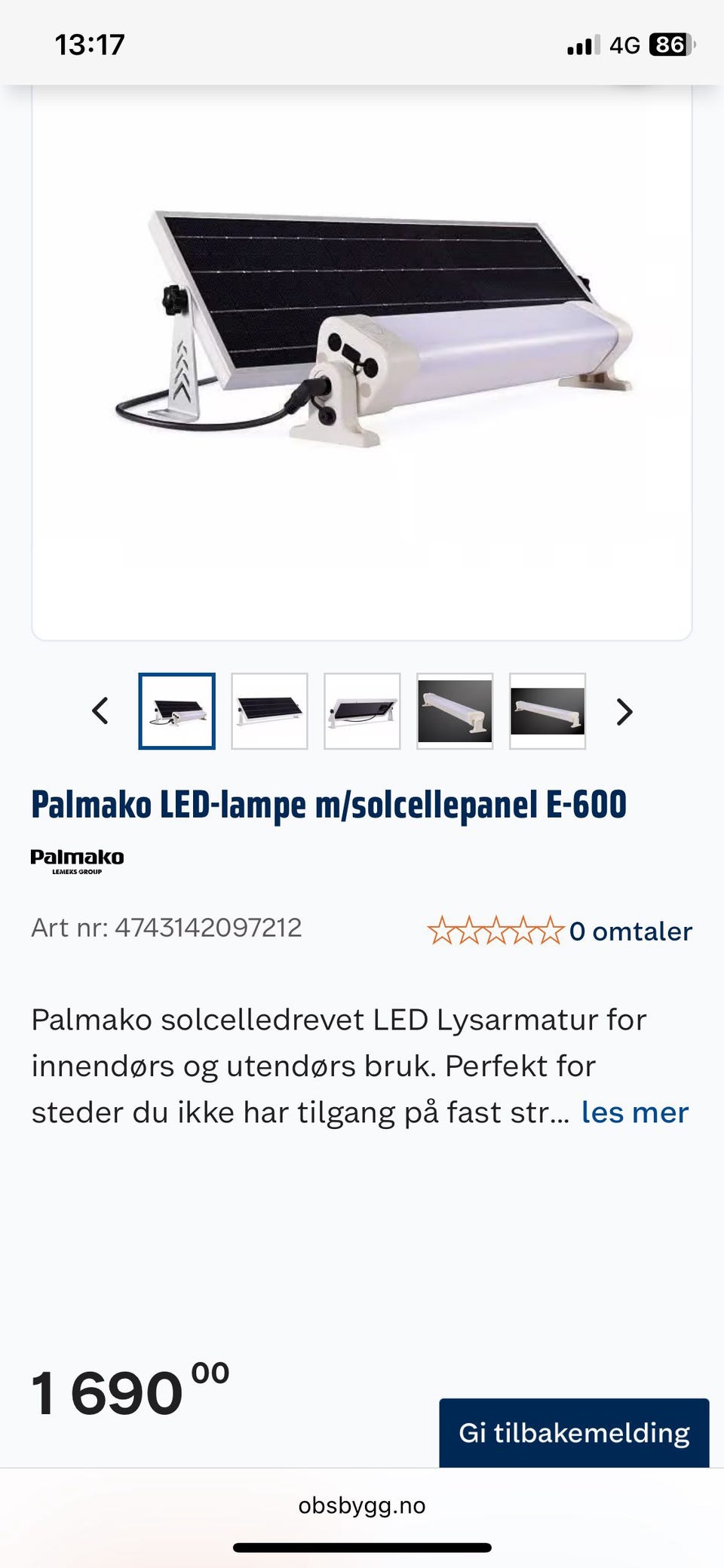Expand the description via les mer

pos(634,1112)
